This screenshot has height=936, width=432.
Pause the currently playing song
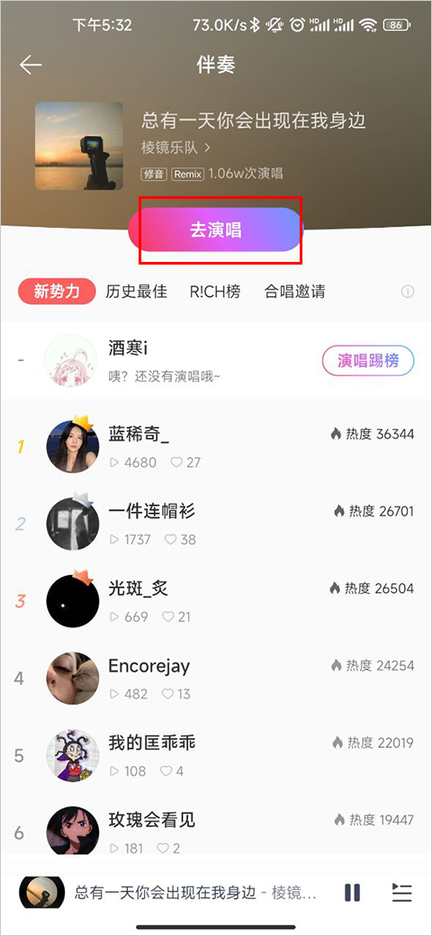(x=353, y=892)
